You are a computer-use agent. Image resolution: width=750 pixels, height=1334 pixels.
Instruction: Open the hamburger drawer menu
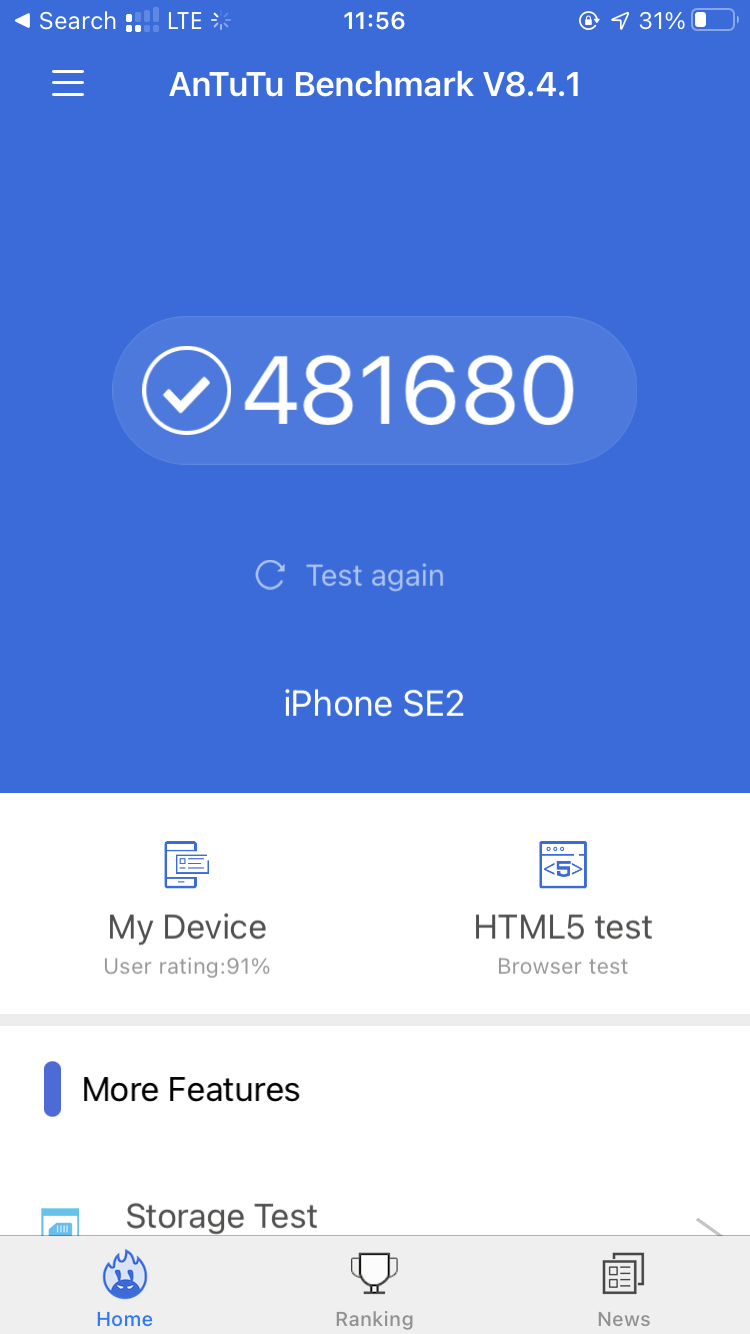[68, 83]
